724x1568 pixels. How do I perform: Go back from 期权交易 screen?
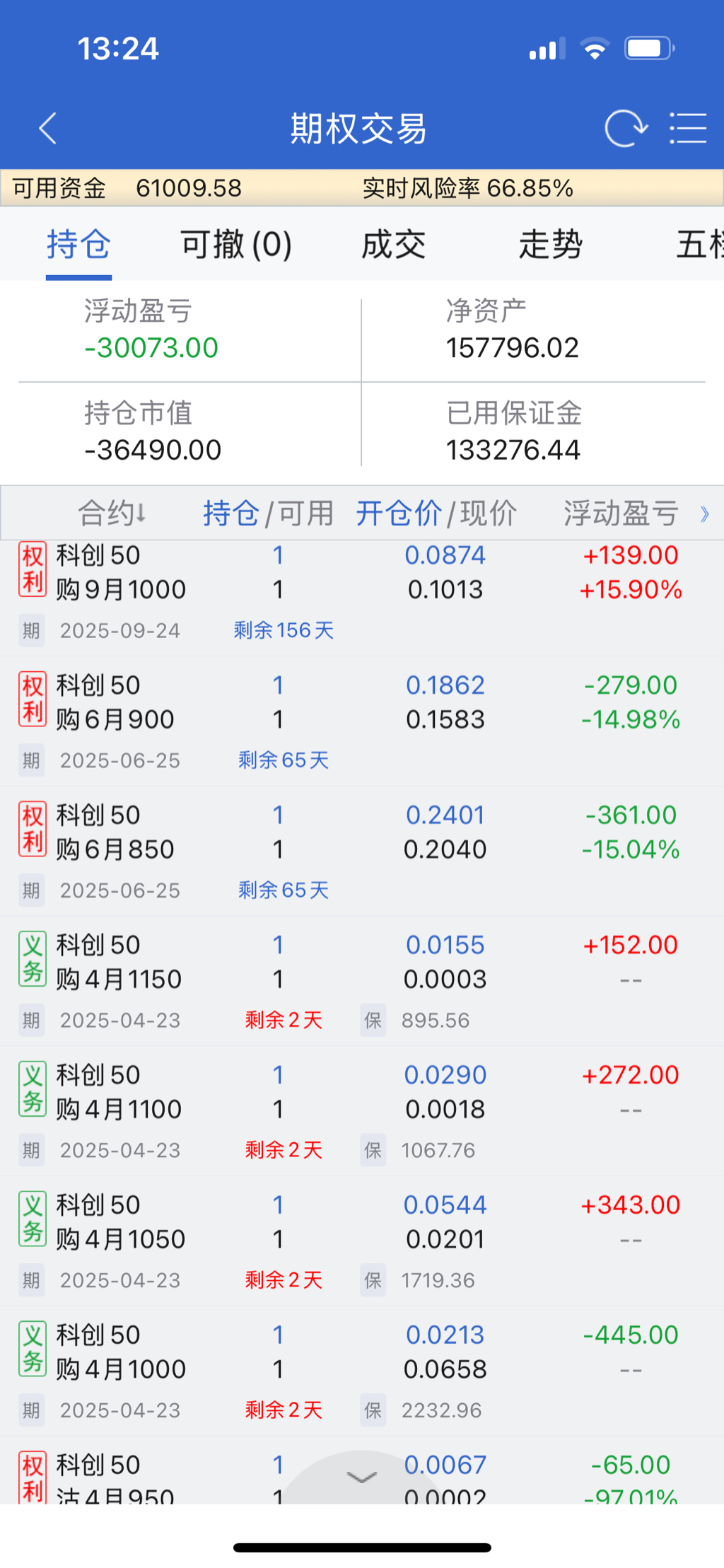[48, 129]
